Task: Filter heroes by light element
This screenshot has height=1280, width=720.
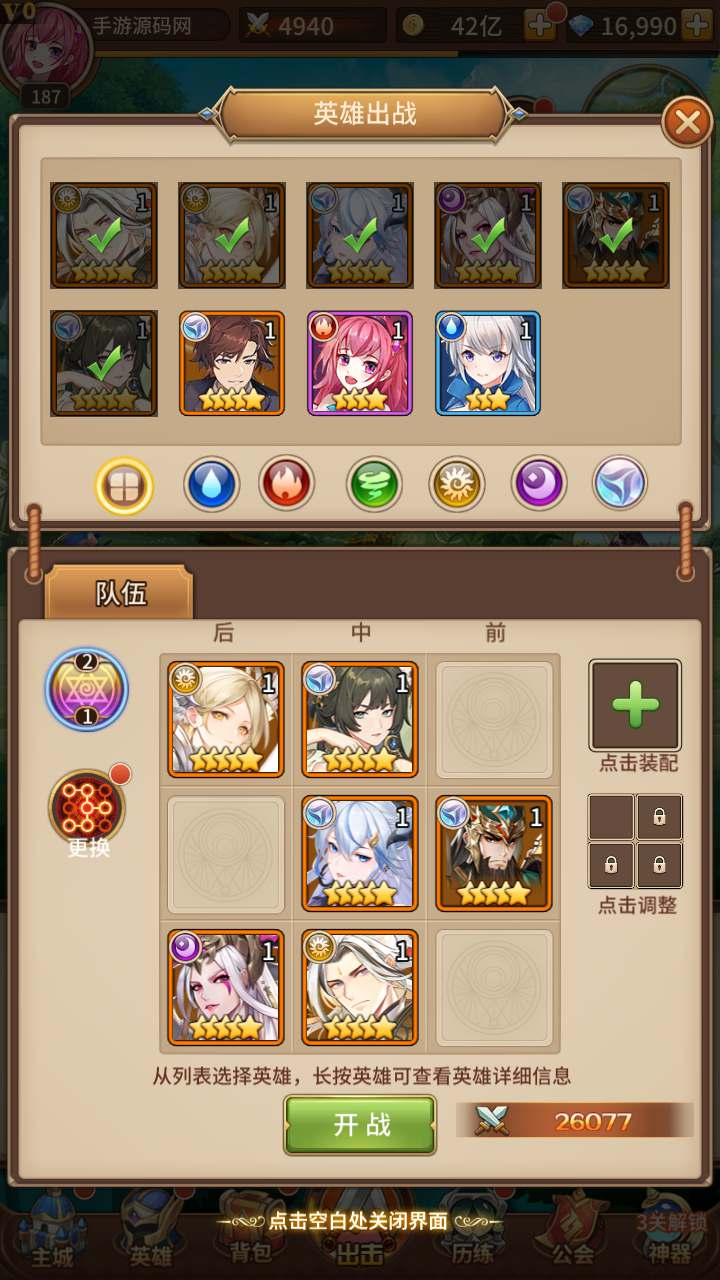Action: point(457,485)
